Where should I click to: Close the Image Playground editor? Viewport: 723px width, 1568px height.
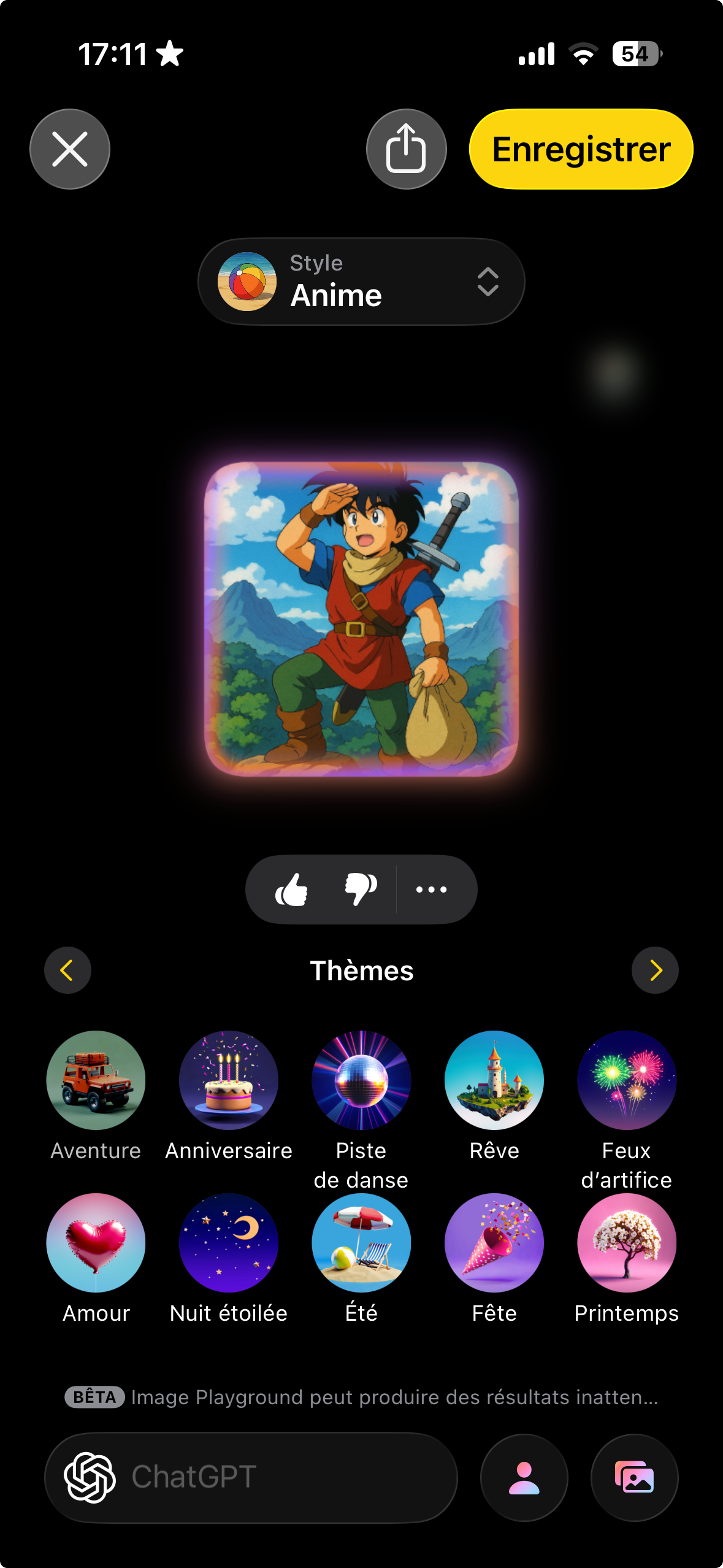[69, 149]
